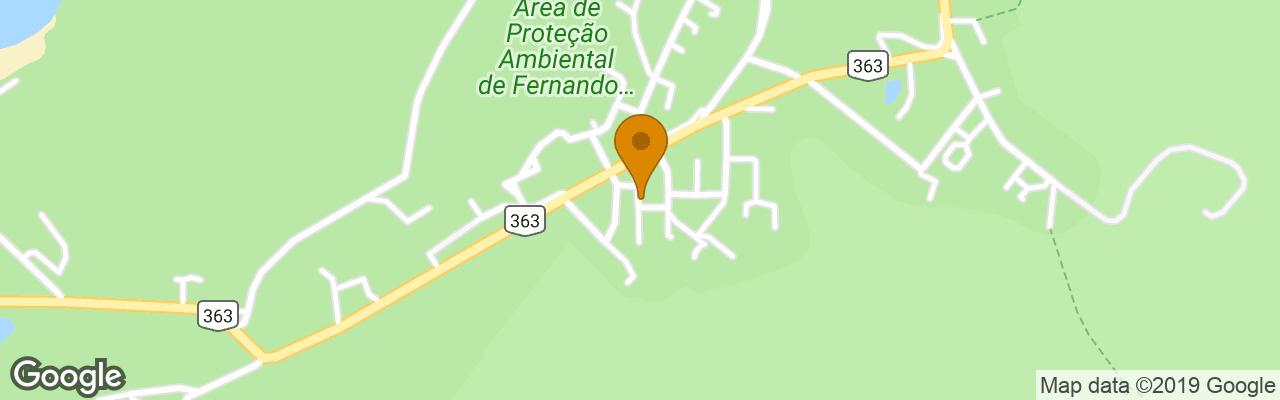
Task: Tap the orange location pin on the map
Action: [640, 147]
